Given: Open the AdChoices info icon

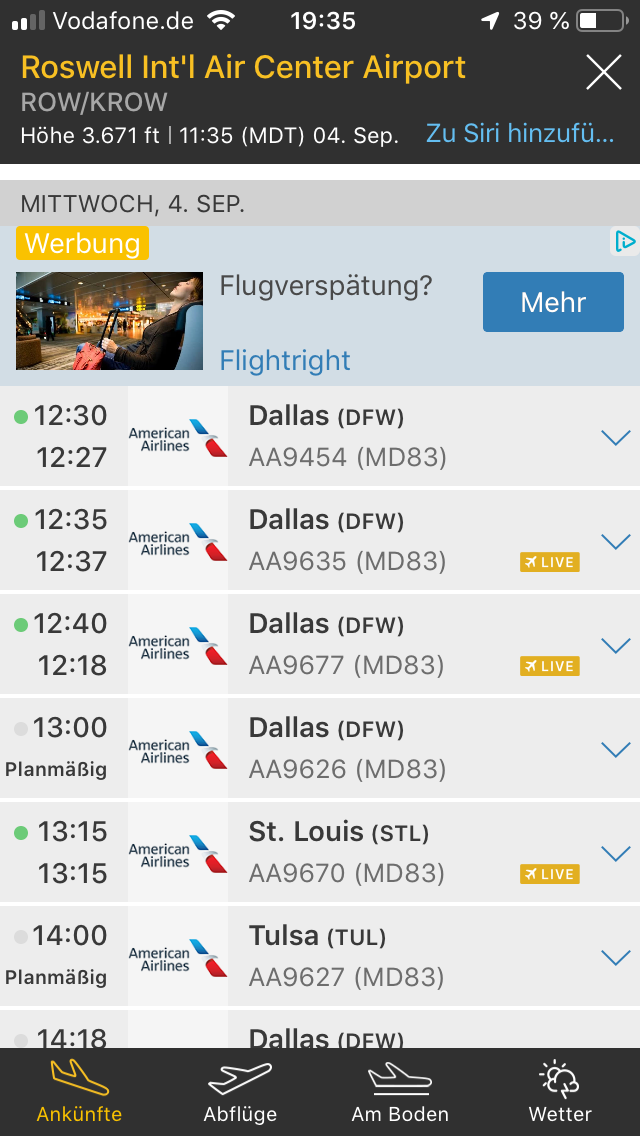Looking at the screenshot, I should pyautogui.click(x=624, y=241).
